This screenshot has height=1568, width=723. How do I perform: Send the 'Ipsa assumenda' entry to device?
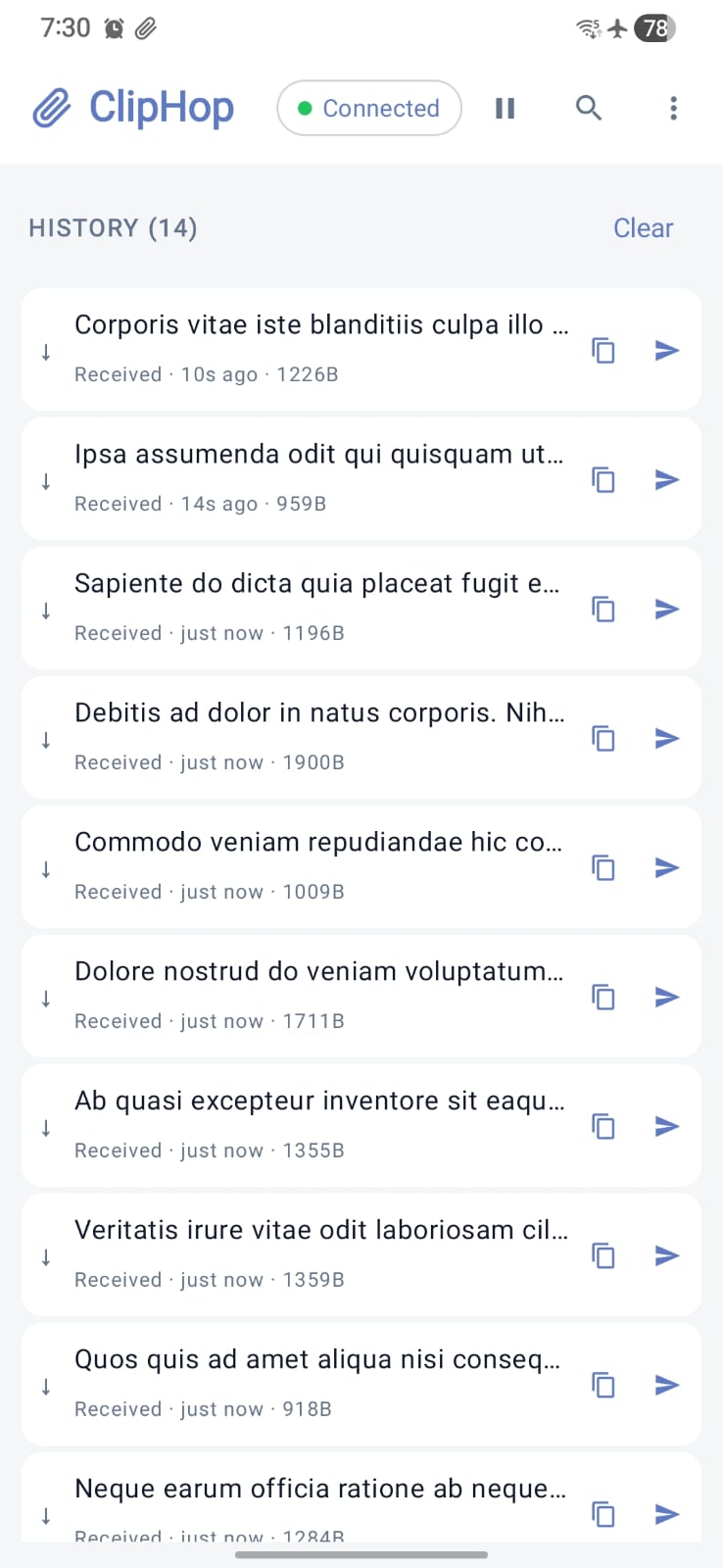pyautogui.click(x=666, y=479)
